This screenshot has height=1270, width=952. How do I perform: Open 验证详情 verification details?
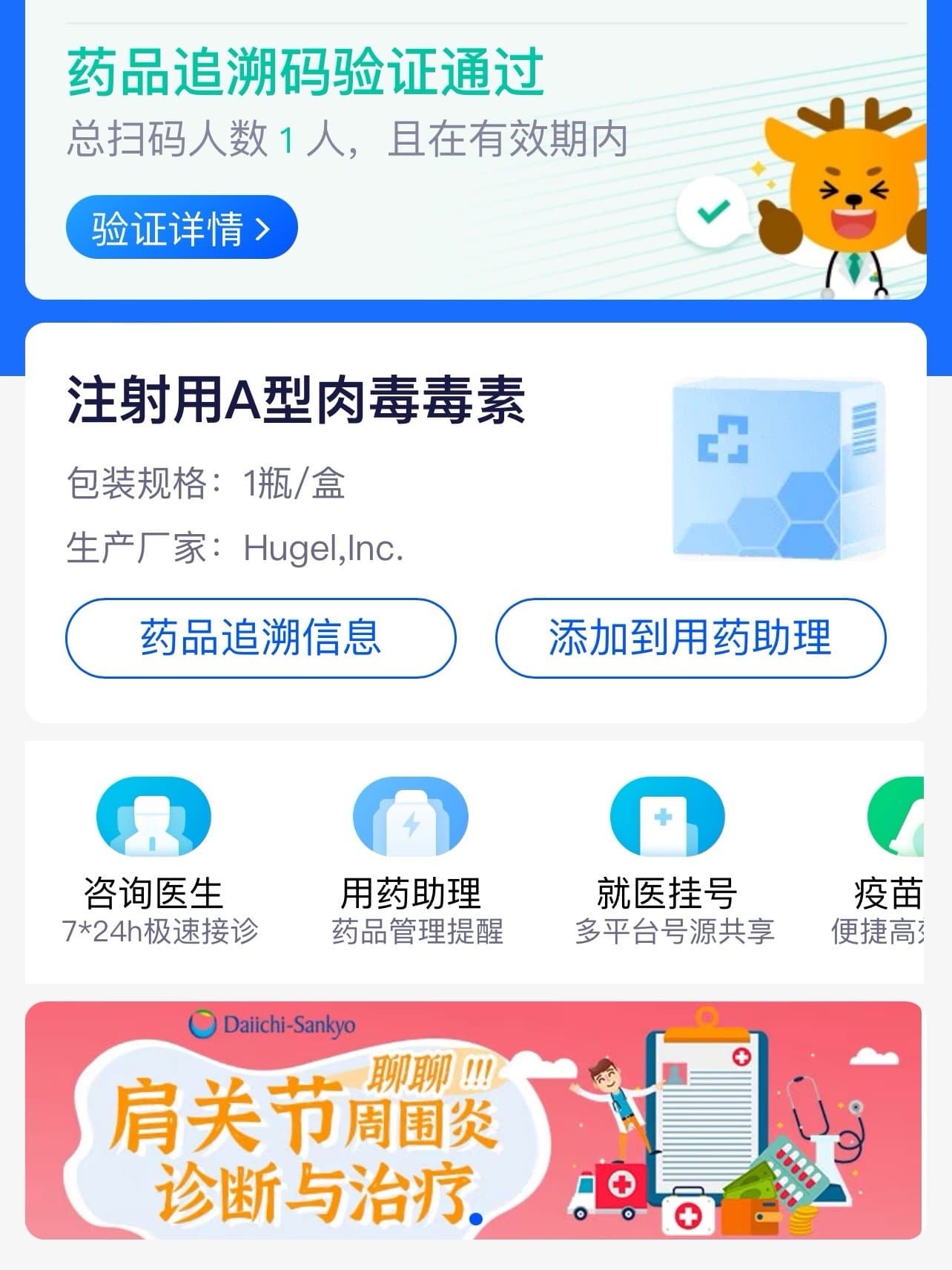(x=181, y=227)
